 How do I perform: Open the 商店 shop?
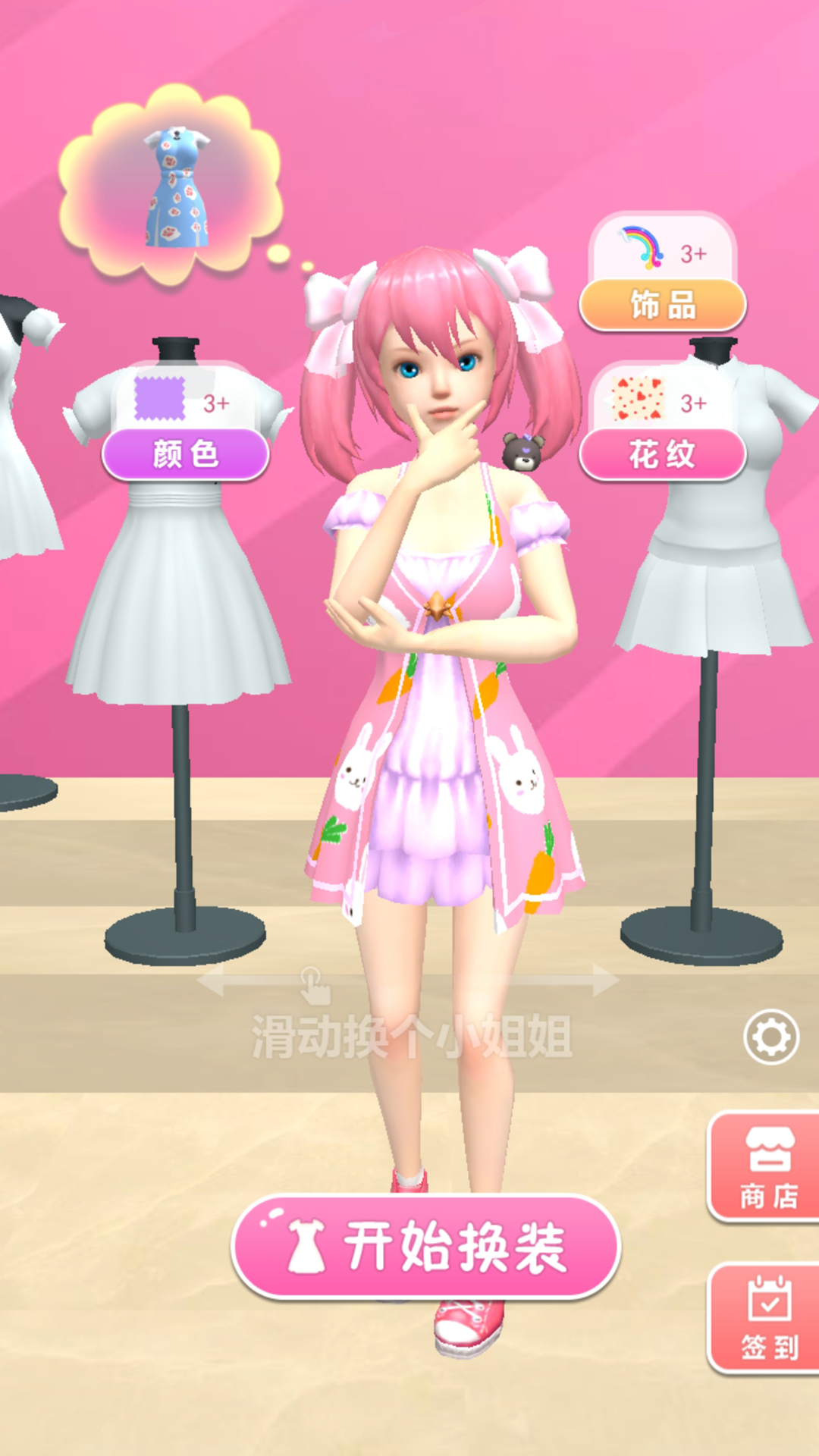click(764, 1167)
